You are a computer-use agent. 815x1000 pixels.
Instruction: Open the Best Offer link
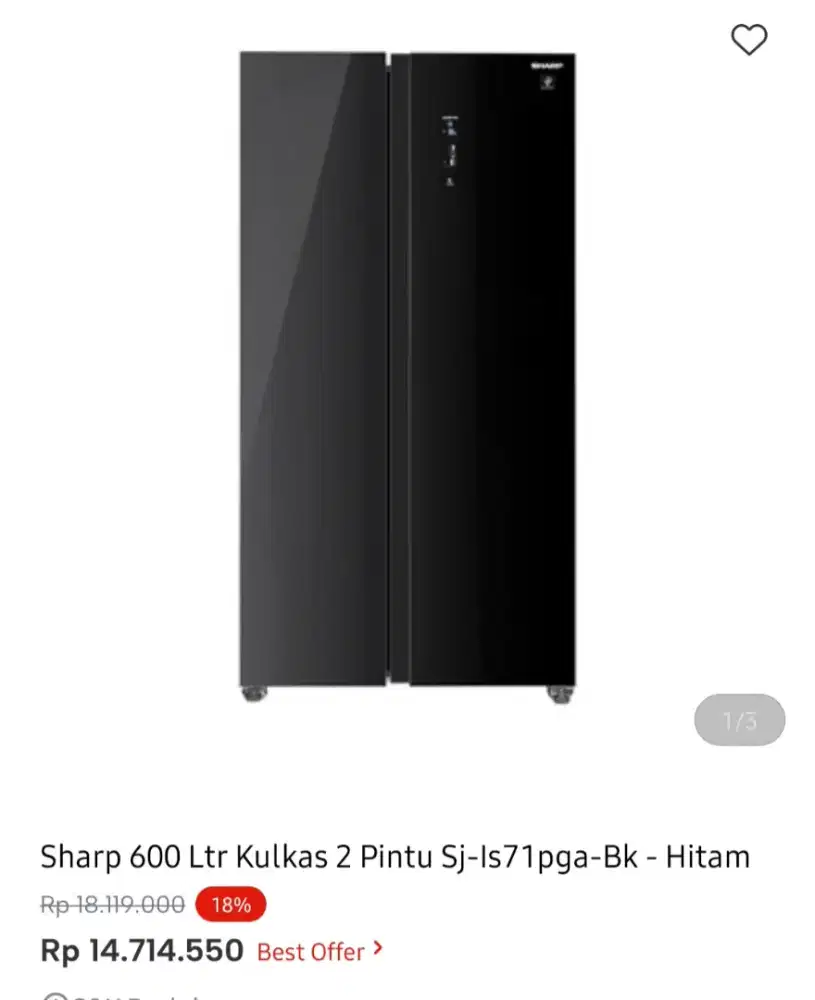pos(319,951)
